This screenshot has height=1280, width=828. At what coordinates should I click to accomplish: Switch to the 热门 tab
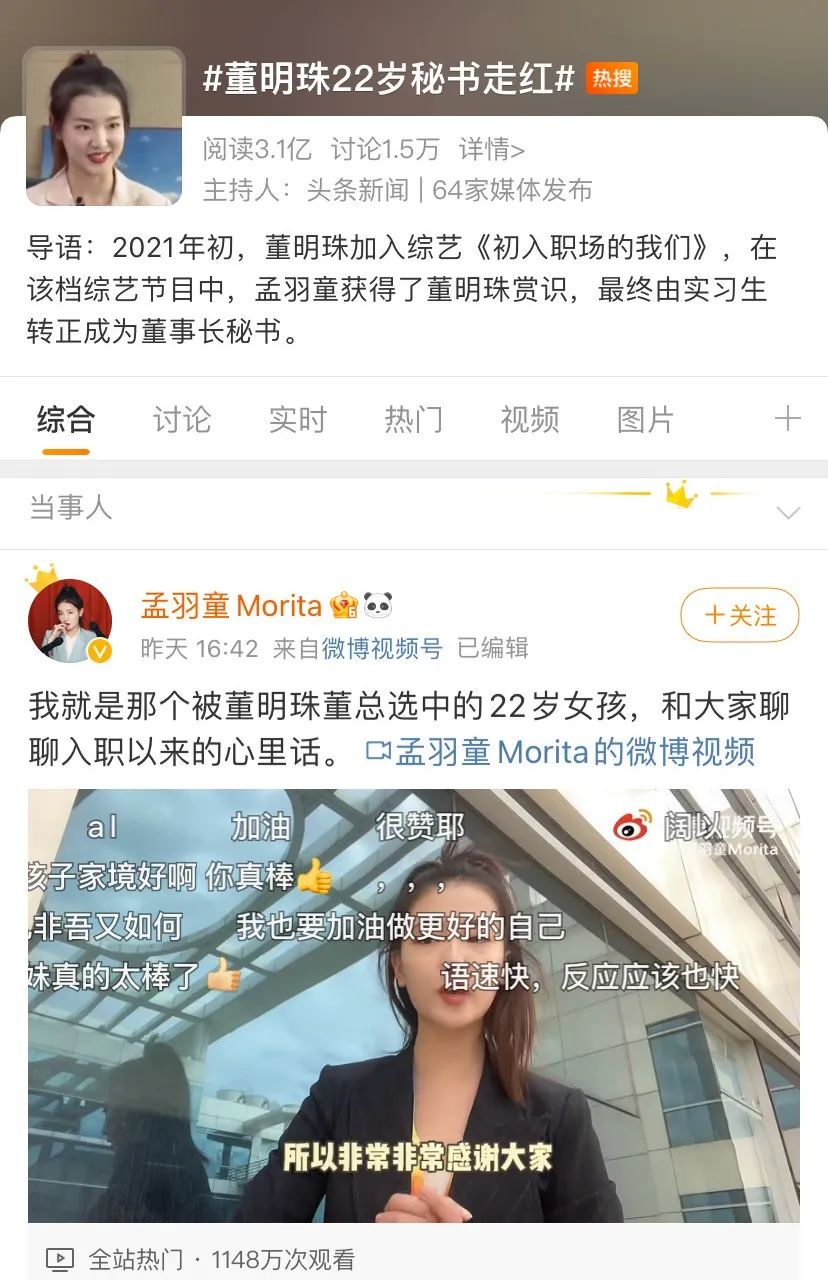(414, 419)
